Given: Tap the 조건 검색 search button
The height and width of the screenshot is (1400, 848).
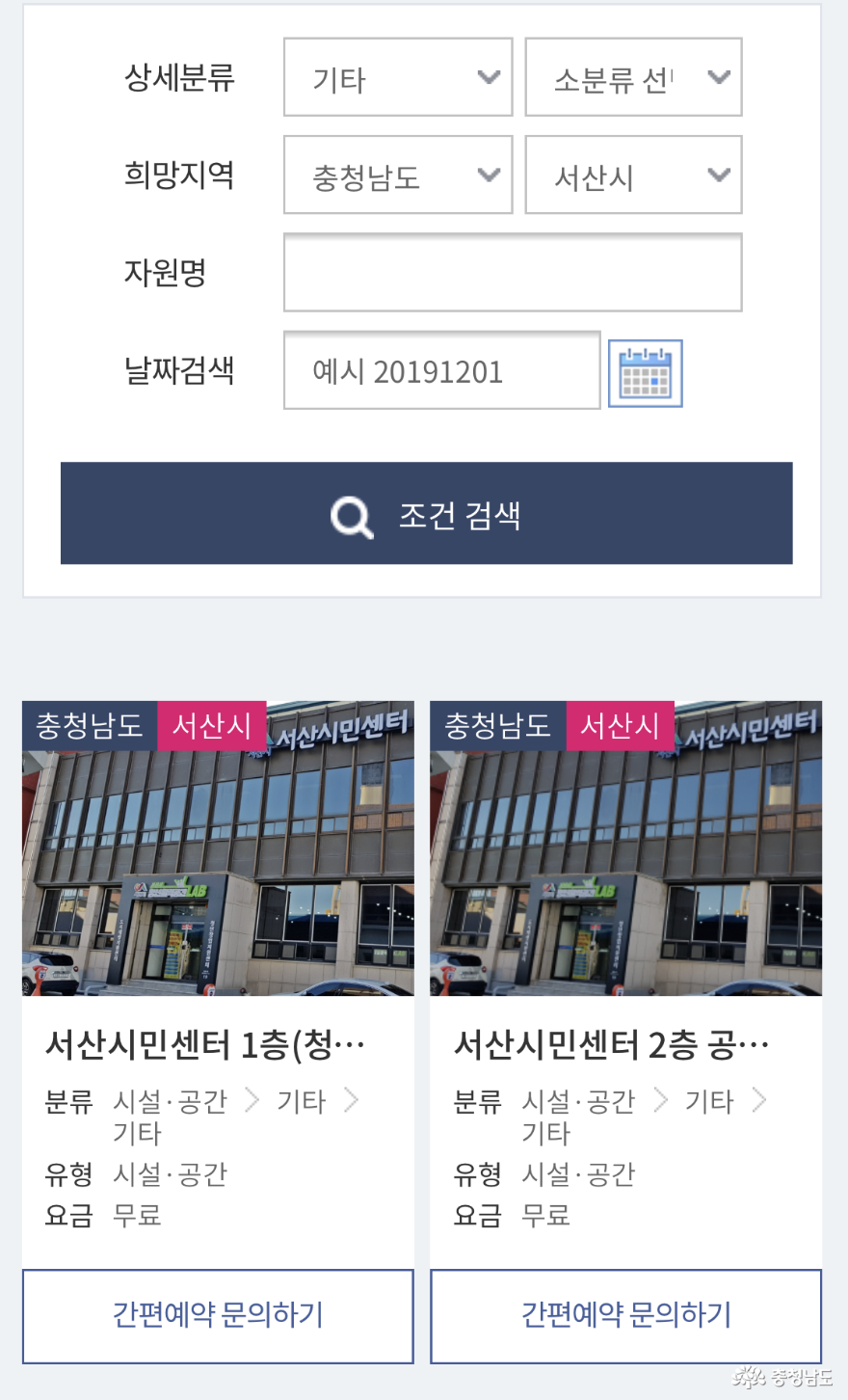Looking at the screenshot, I should coord(426,514).
